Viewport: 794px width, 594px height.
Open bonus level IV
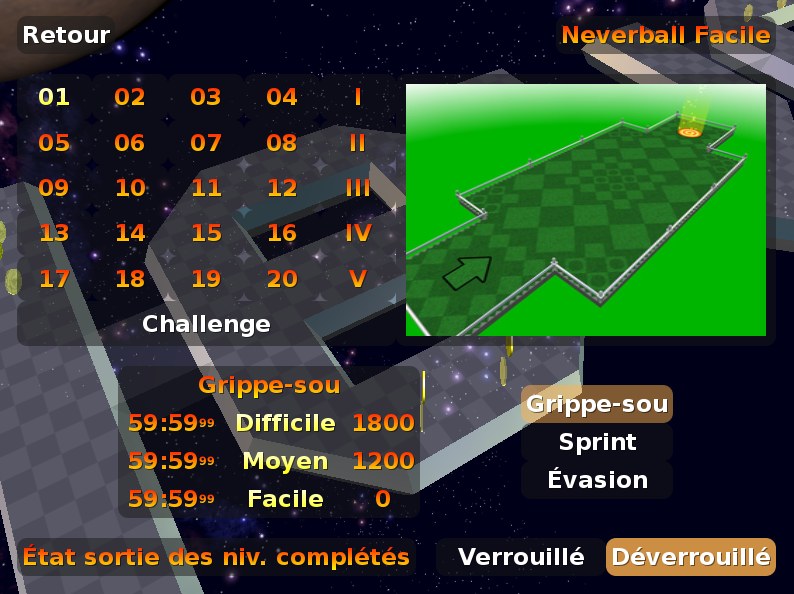[358, 233]
